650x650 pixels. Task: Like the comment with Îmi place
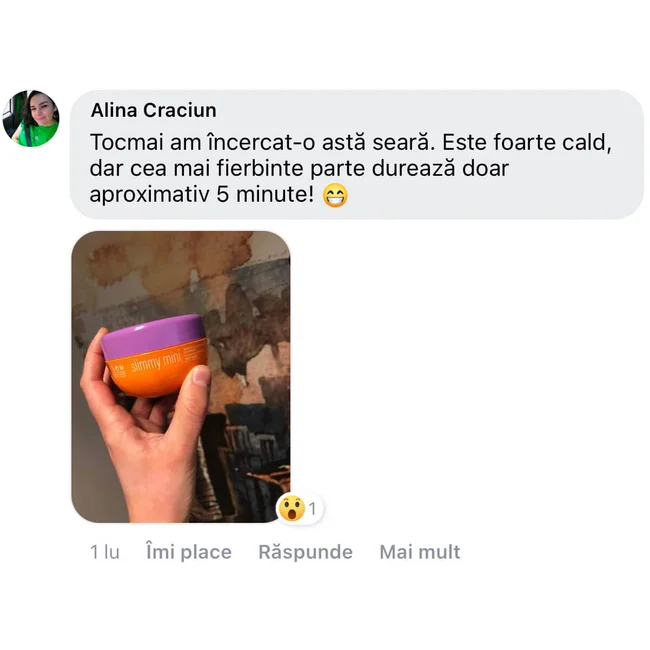point(188,552)
